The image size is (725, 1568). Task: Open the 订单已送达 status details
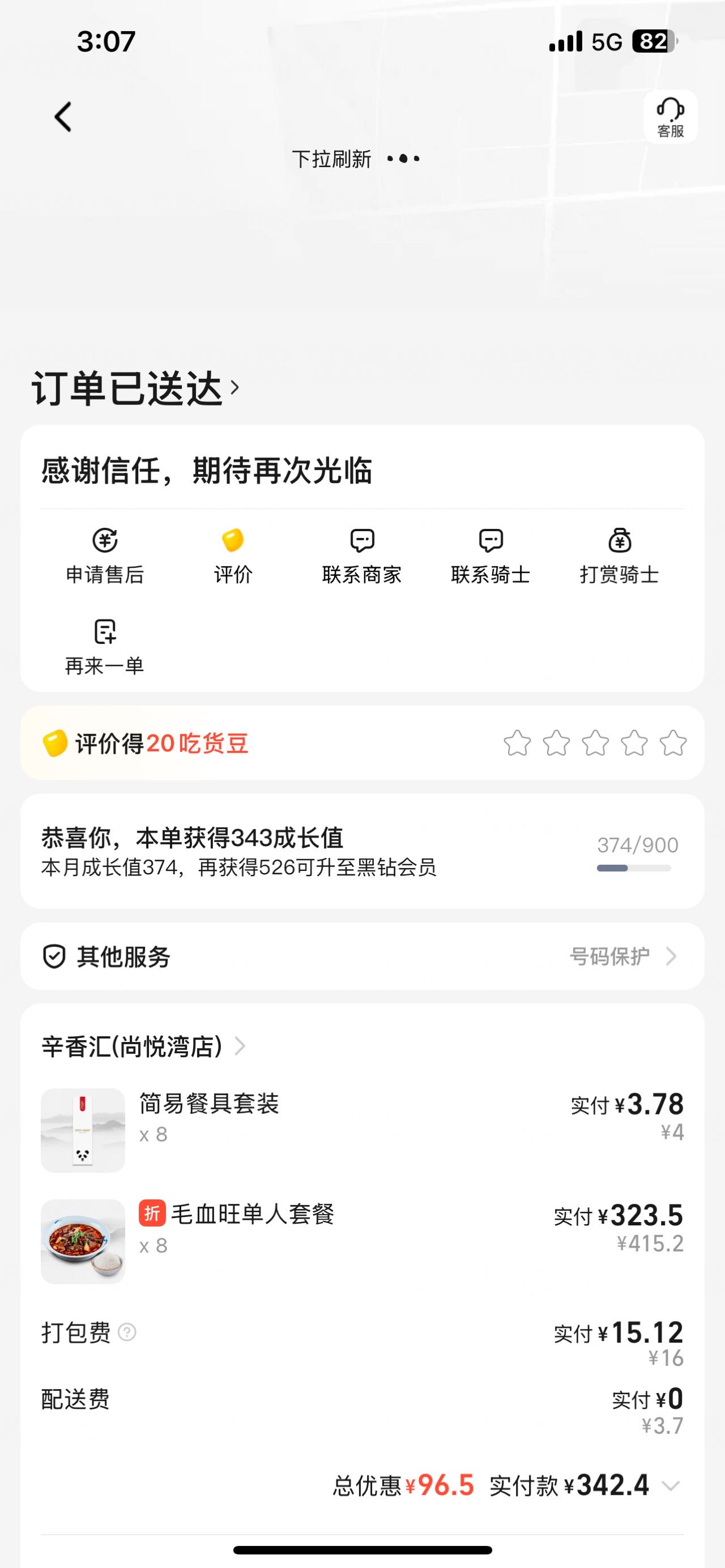click(136, 388)
